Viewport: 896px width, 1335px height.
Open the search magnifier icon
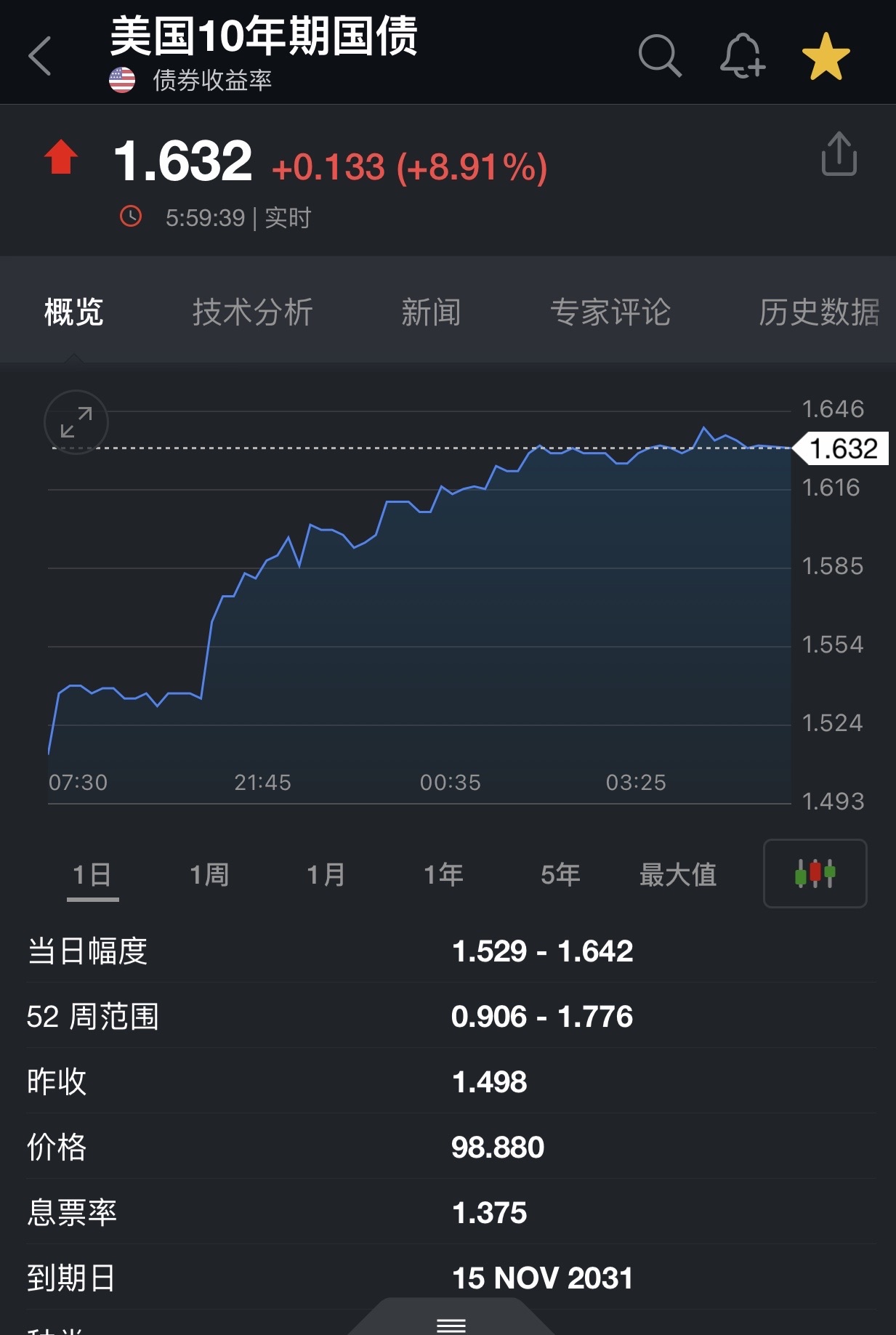point(659,56)
